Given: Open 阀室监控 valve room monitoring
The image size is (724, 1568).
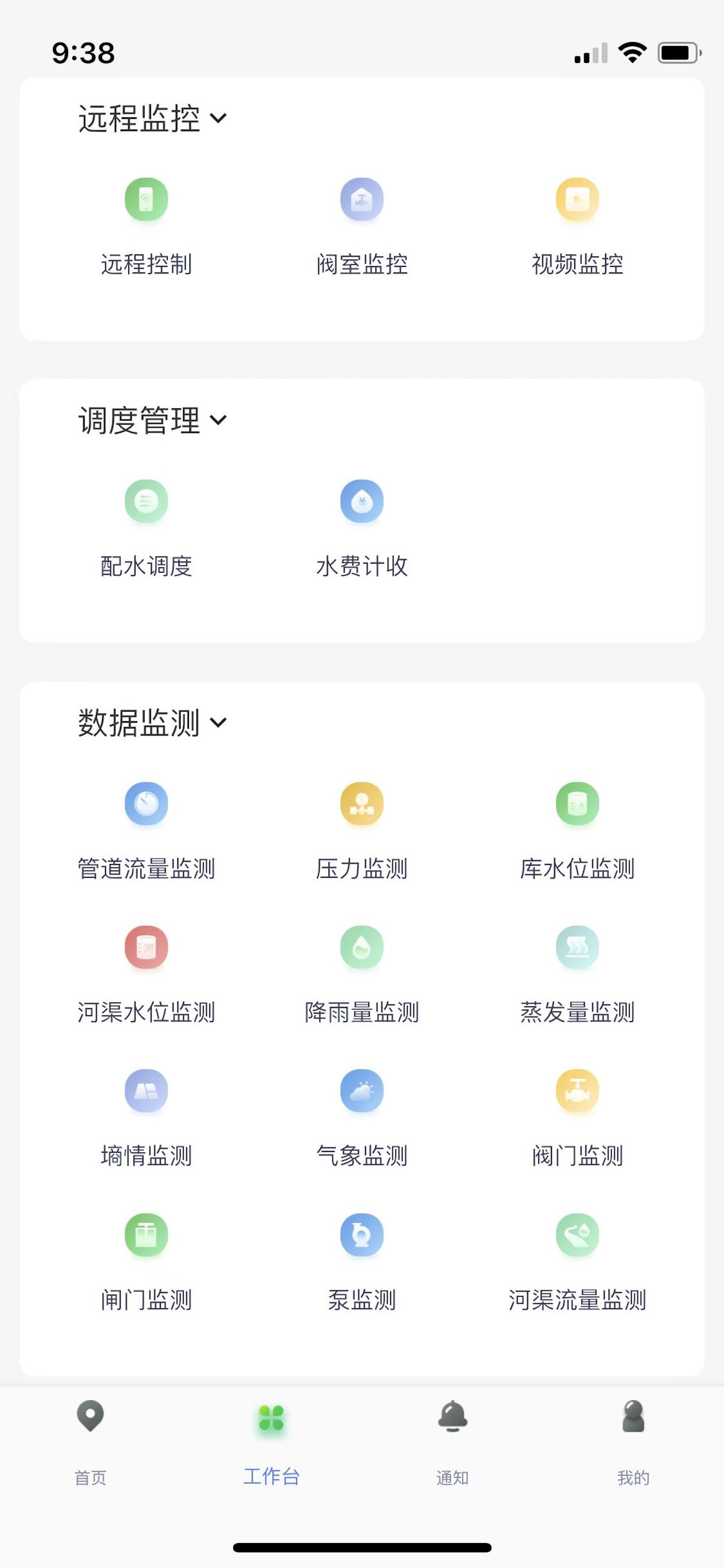Looking at the screenshot, I should [362, 226].
